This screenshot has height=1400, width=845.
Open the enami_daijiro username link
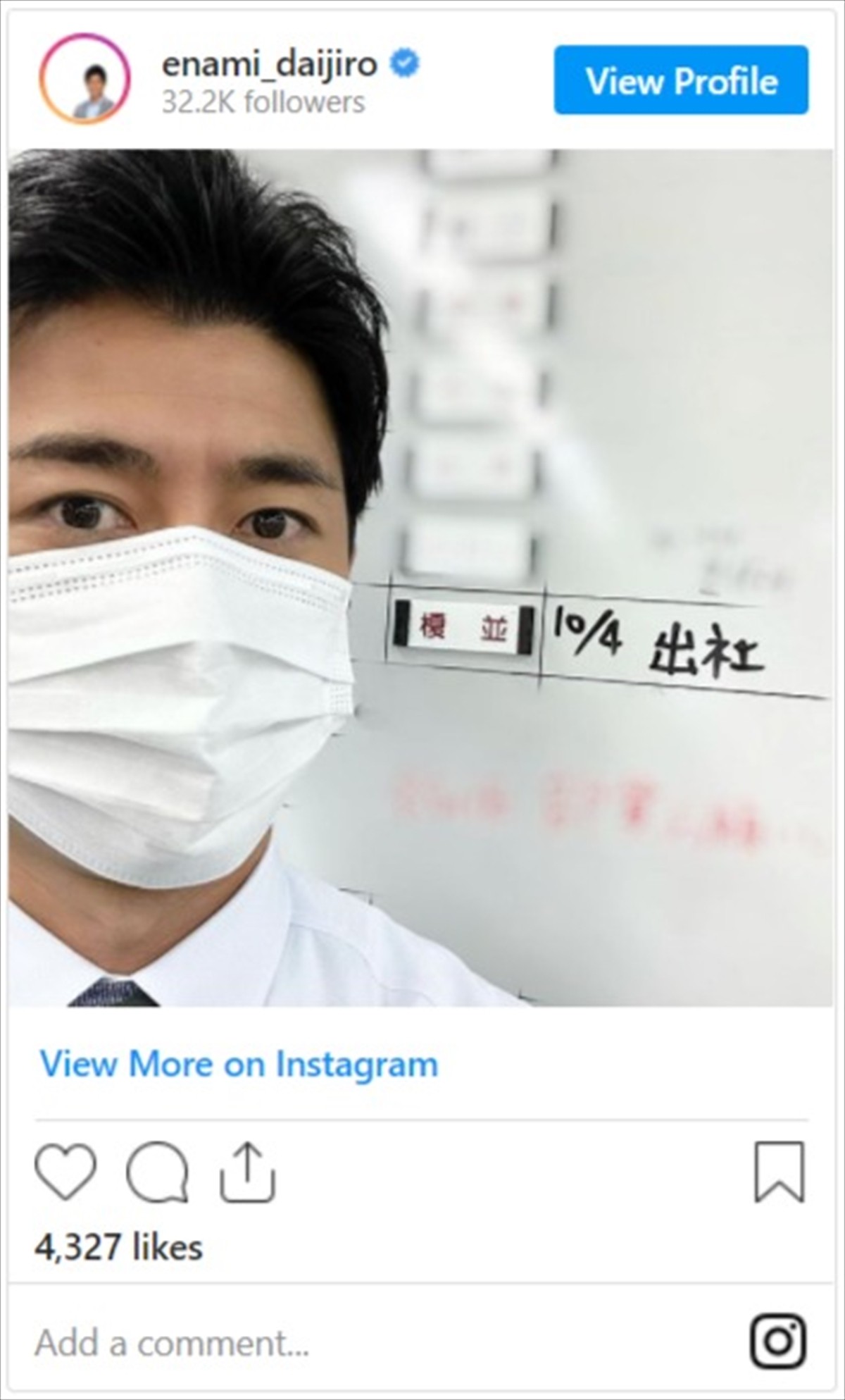(270, 66)
